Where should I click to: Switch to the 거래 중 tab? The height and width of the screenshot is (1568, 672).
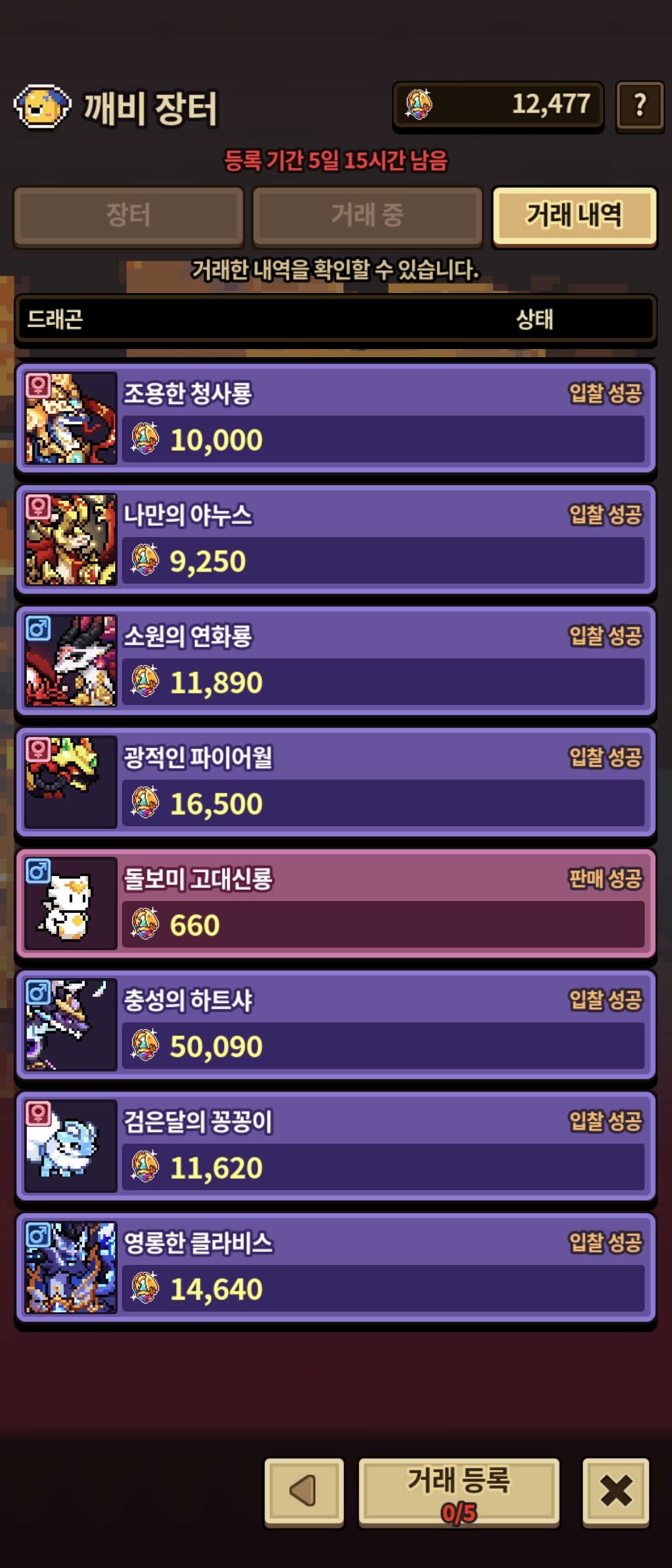[367, 215]
